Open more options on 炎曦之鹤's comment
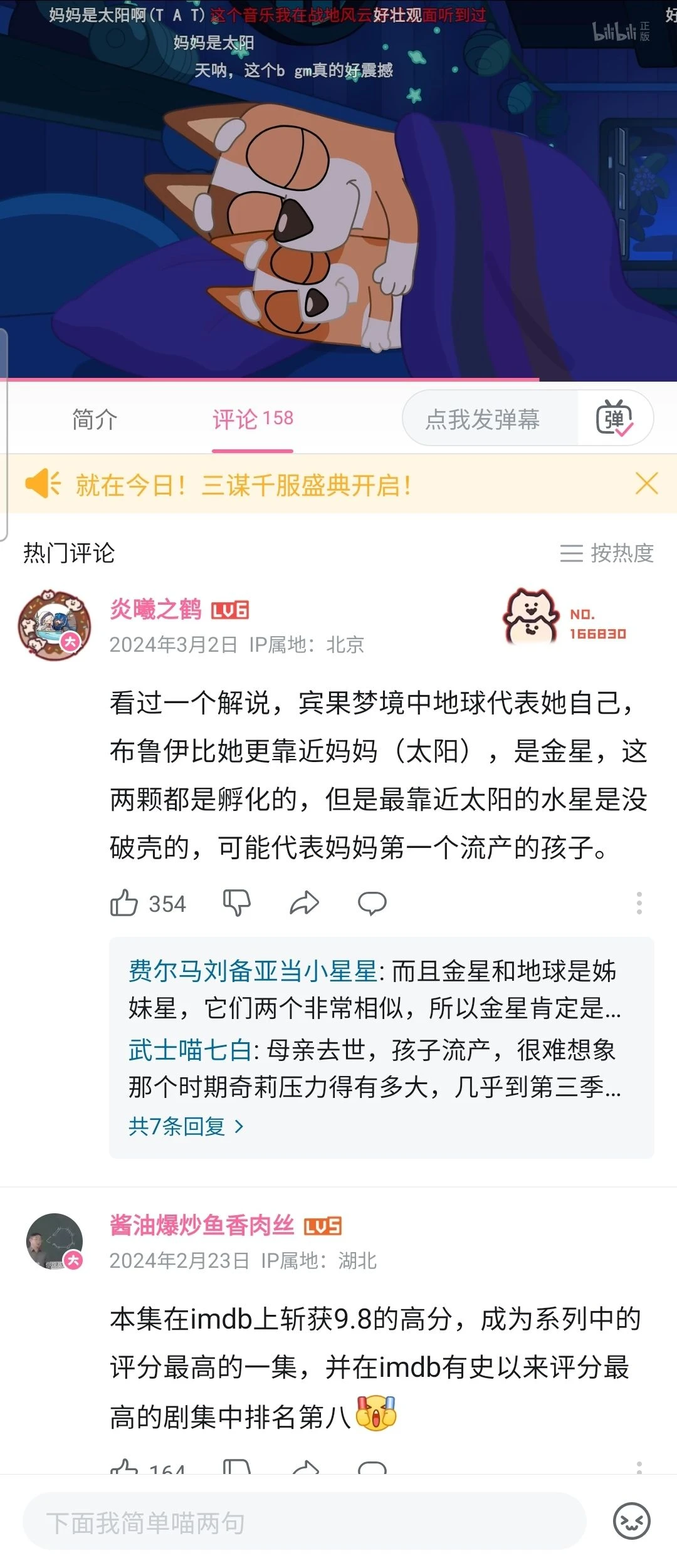This screenshot has height=1568, width=677. [x=639, y=903]
